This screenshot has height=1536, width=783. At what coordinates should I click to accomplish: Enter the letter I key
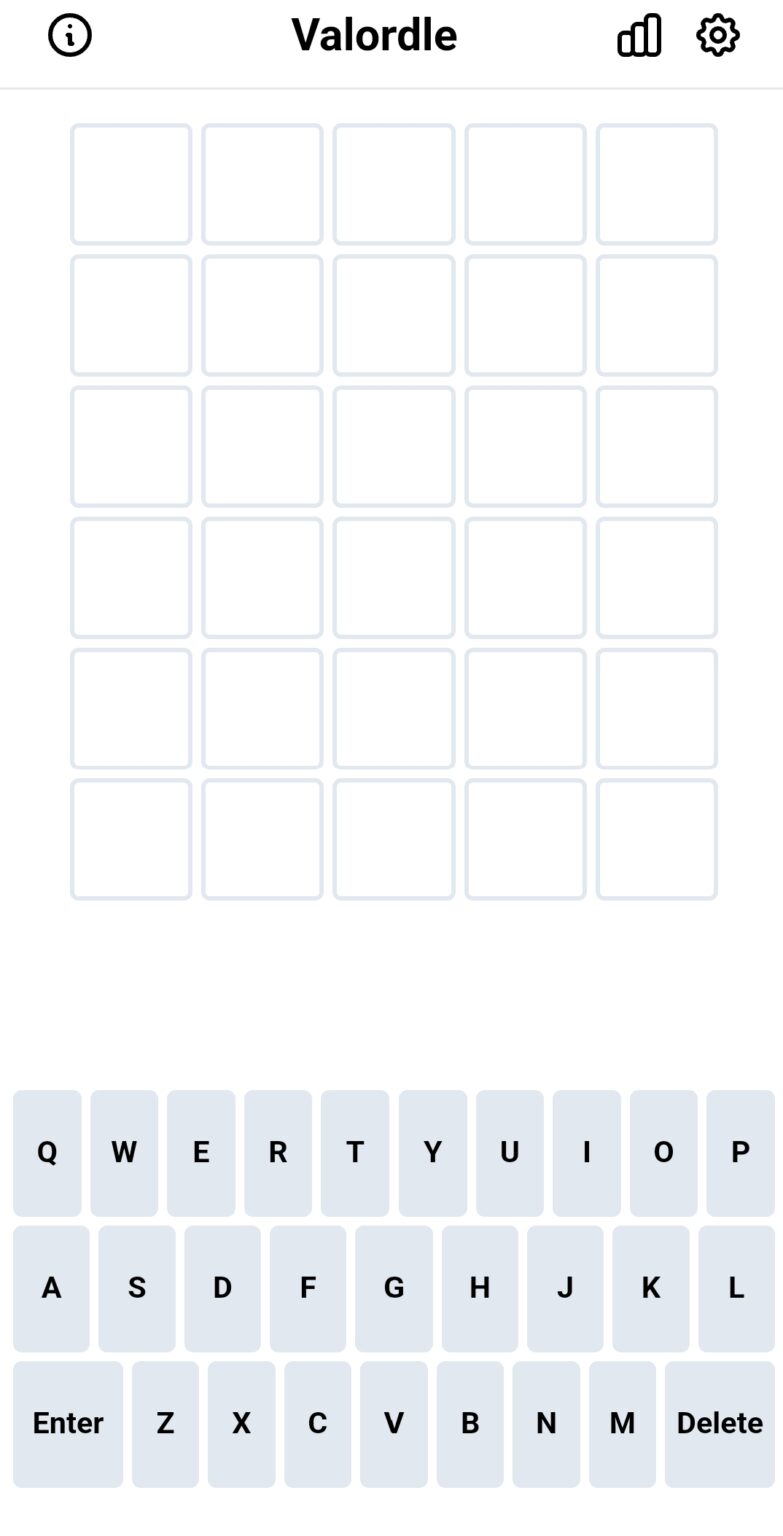pos(586,1153)
